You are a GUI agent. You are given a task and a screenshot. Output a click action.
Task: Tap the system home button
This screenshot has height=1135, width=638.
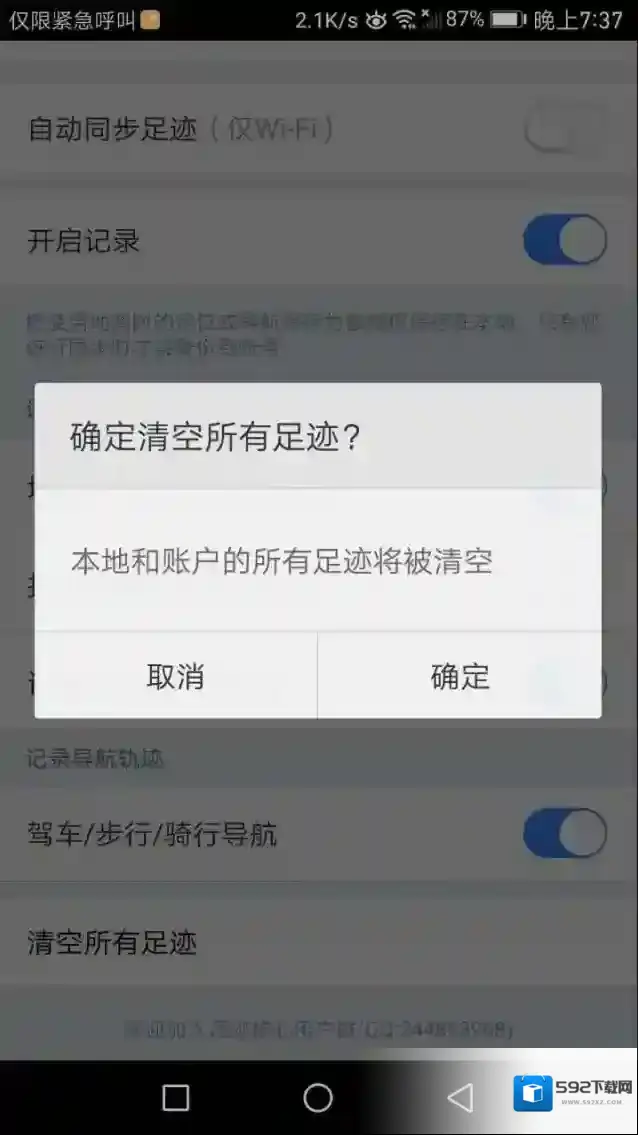point(318,1098)
